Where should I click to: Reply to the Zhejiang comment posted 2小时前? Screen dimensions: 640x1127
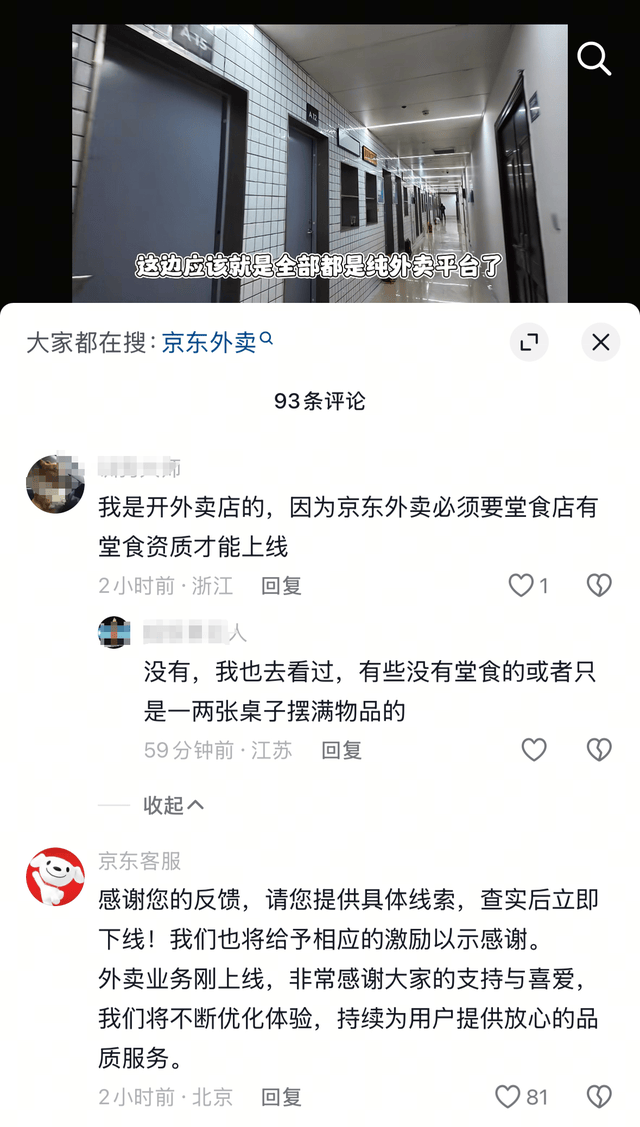coord(281,586)
